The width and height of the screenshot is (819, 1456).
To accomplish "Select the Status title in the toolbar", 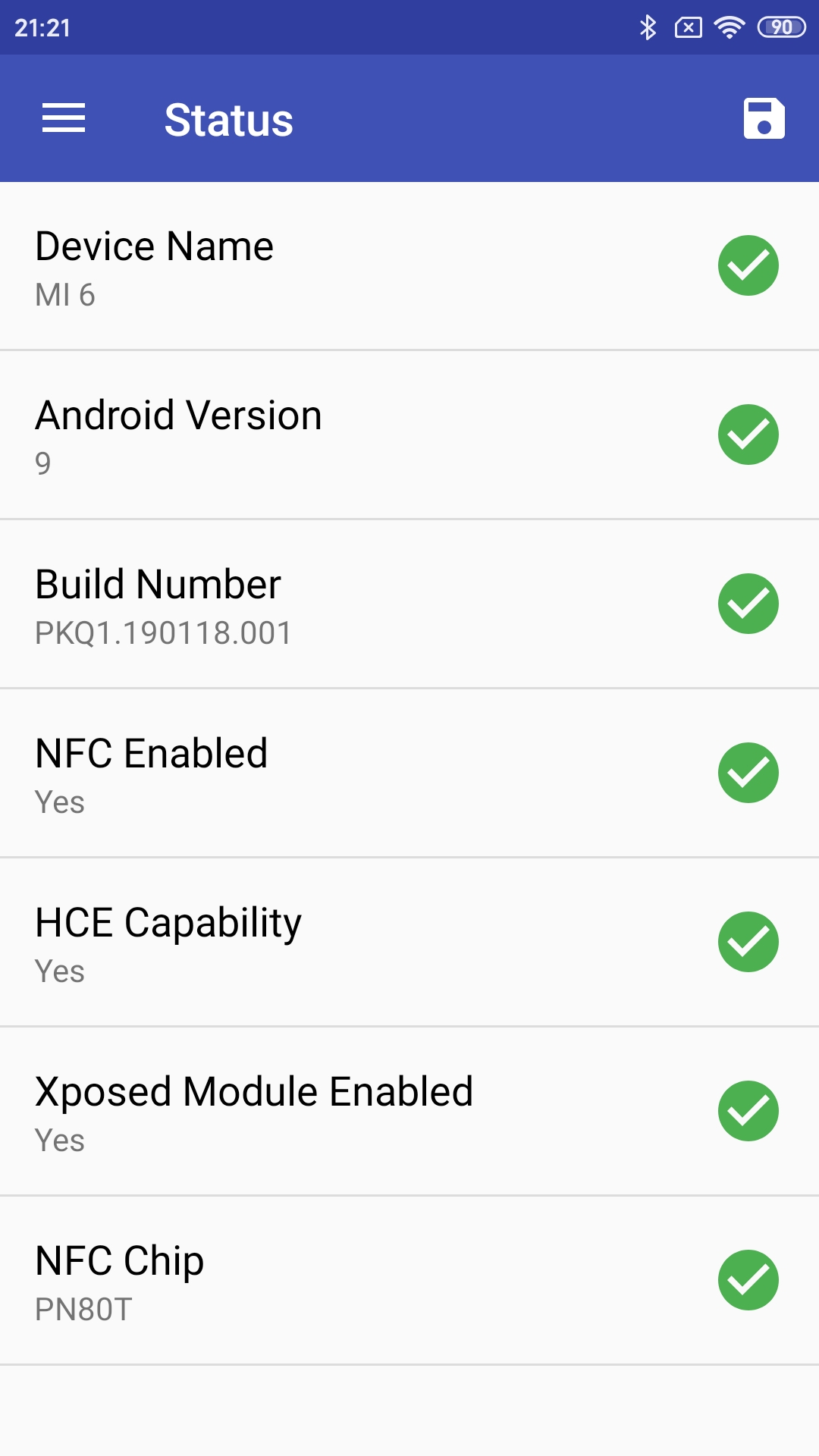I will pyautogui.click(x=228, y=118).
